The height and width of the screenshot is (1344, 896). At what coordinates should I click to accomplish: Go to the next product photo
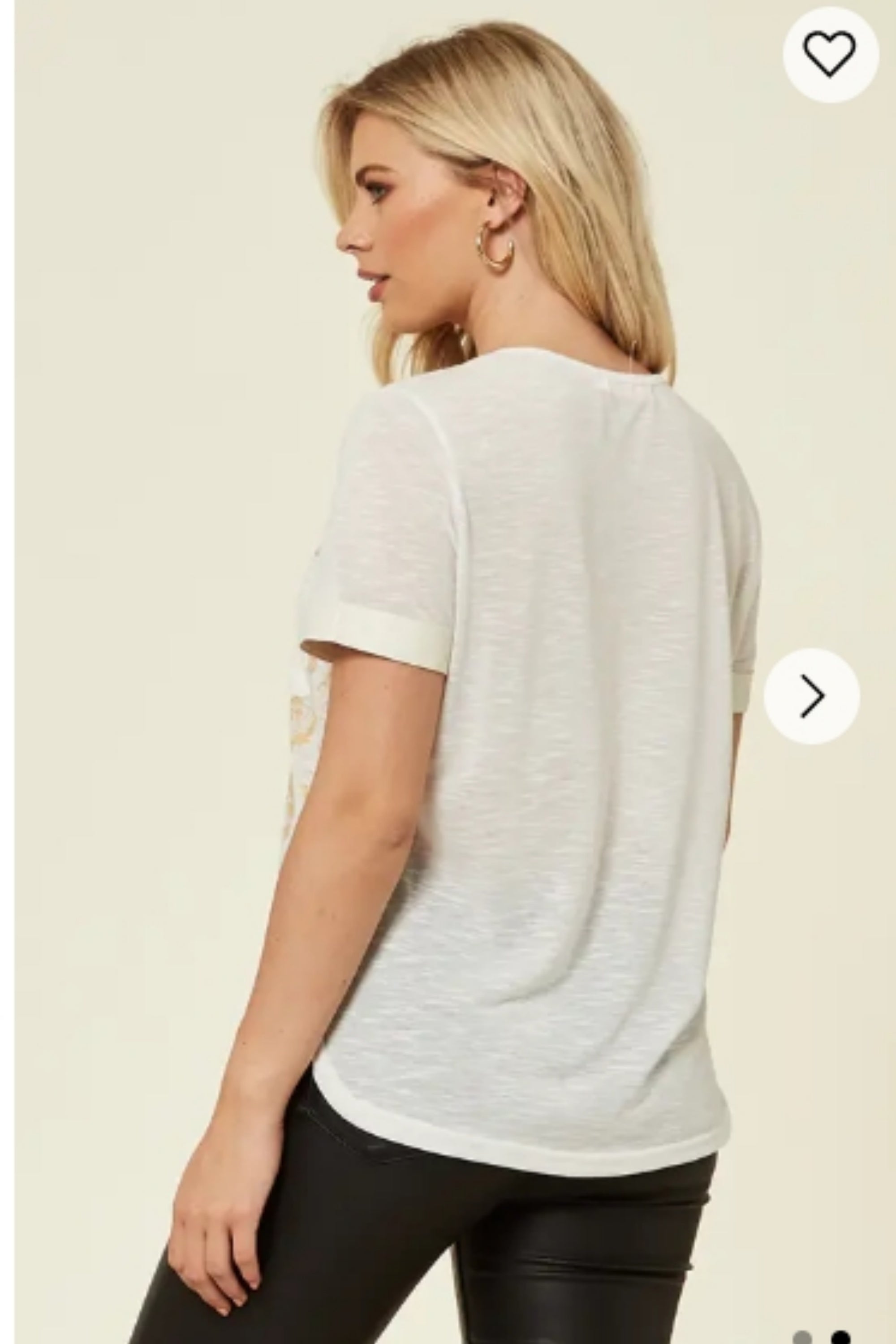(811, 696)
